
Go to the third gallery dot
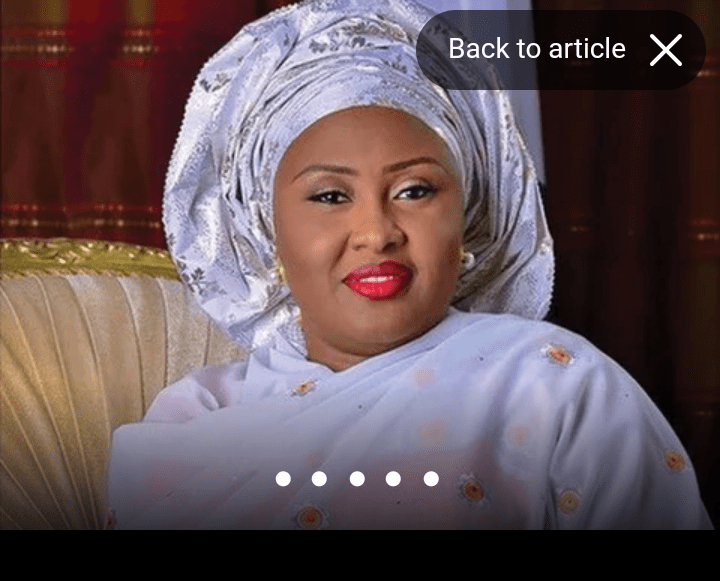point(357,479)
